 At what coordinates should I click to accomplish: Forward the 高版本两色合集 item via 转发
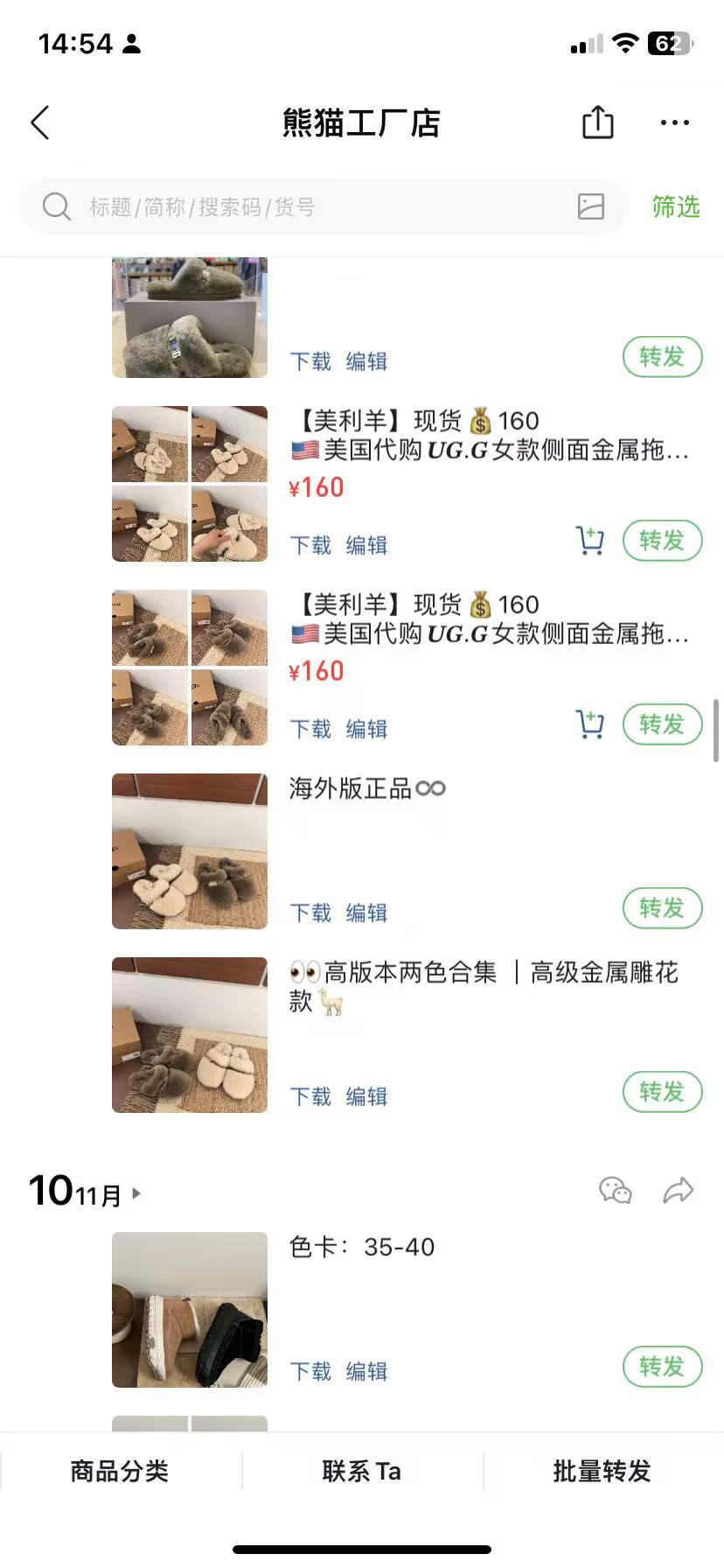click(x=662, y=1092)
